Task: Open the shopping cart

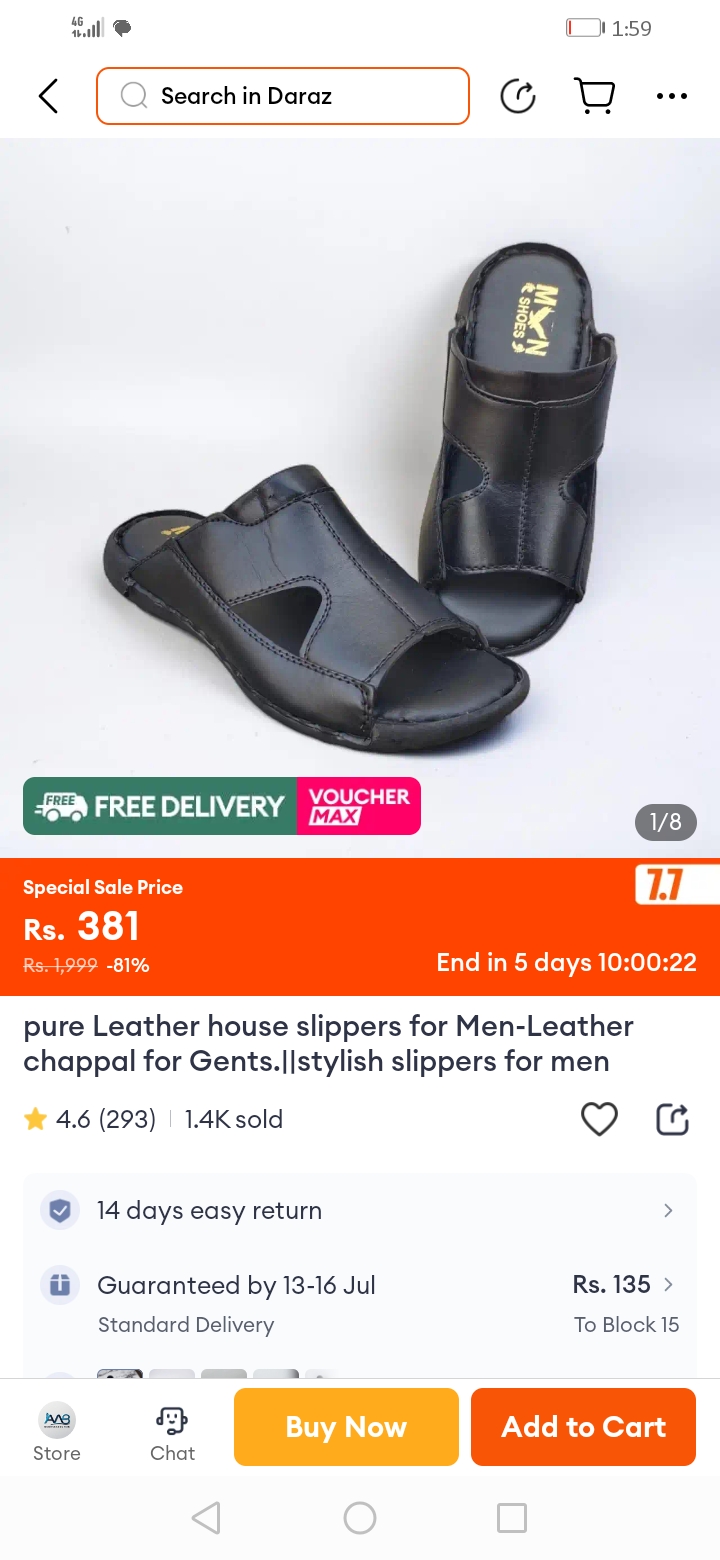Action: click(x=595, y=96)
